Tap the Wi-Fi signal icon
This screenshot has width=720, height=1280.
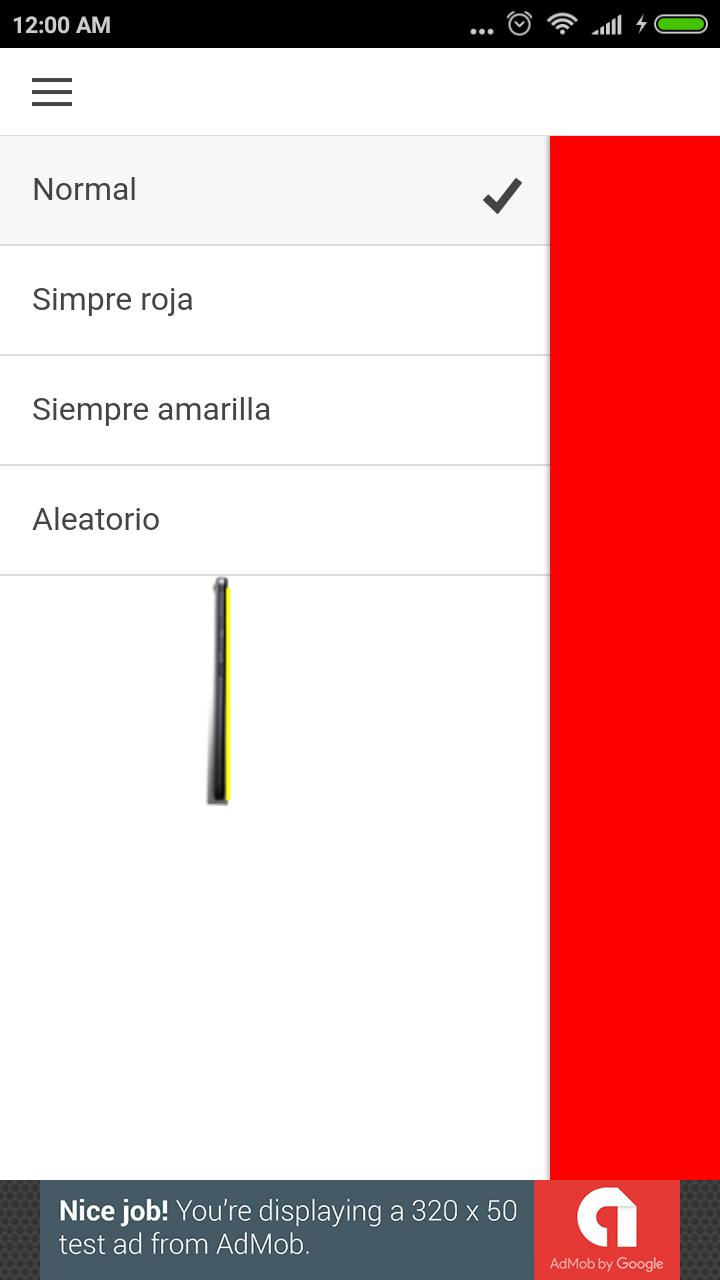[562, 24]
